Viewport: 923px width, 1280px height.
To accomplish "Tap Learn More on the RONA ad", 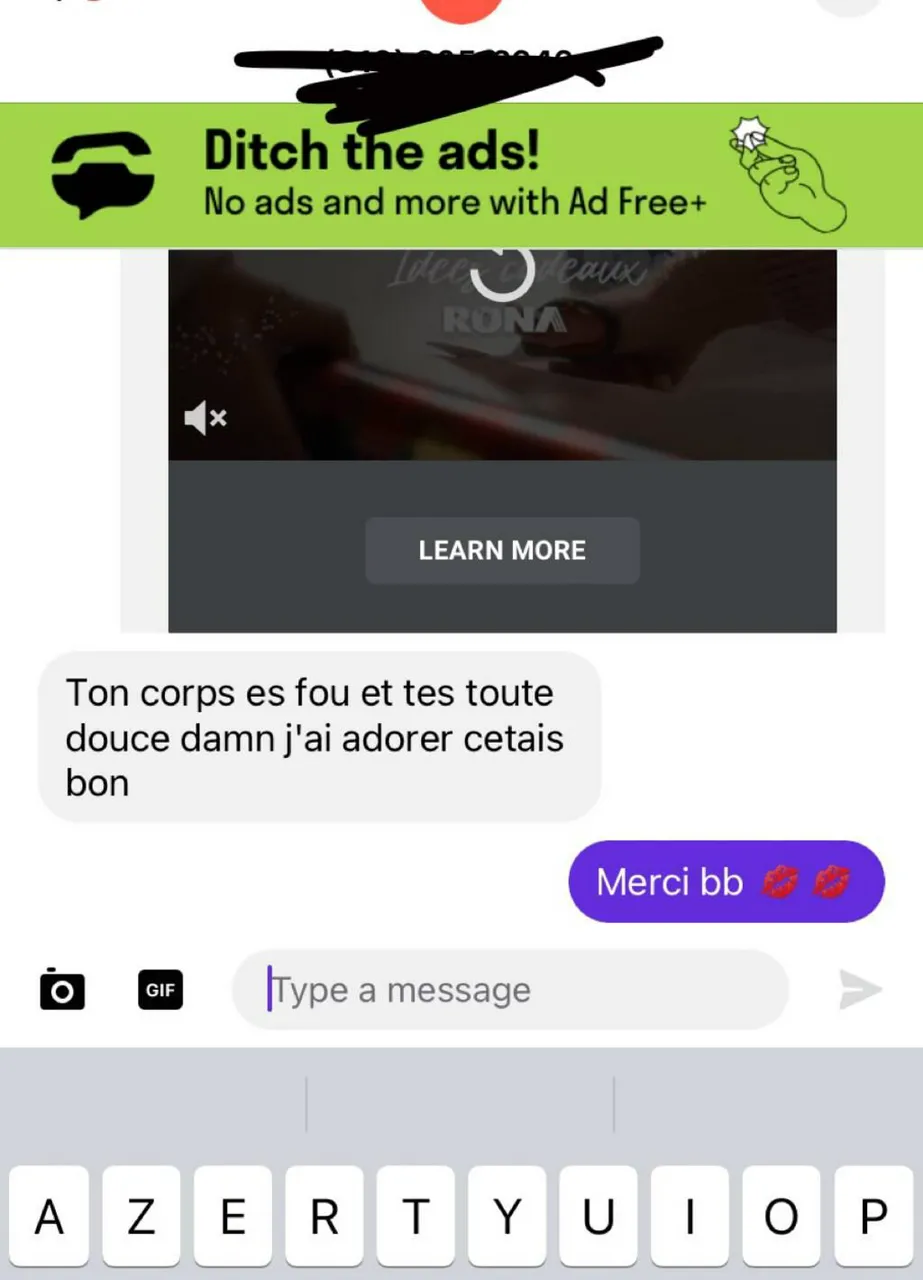I will tap(502, 550).
